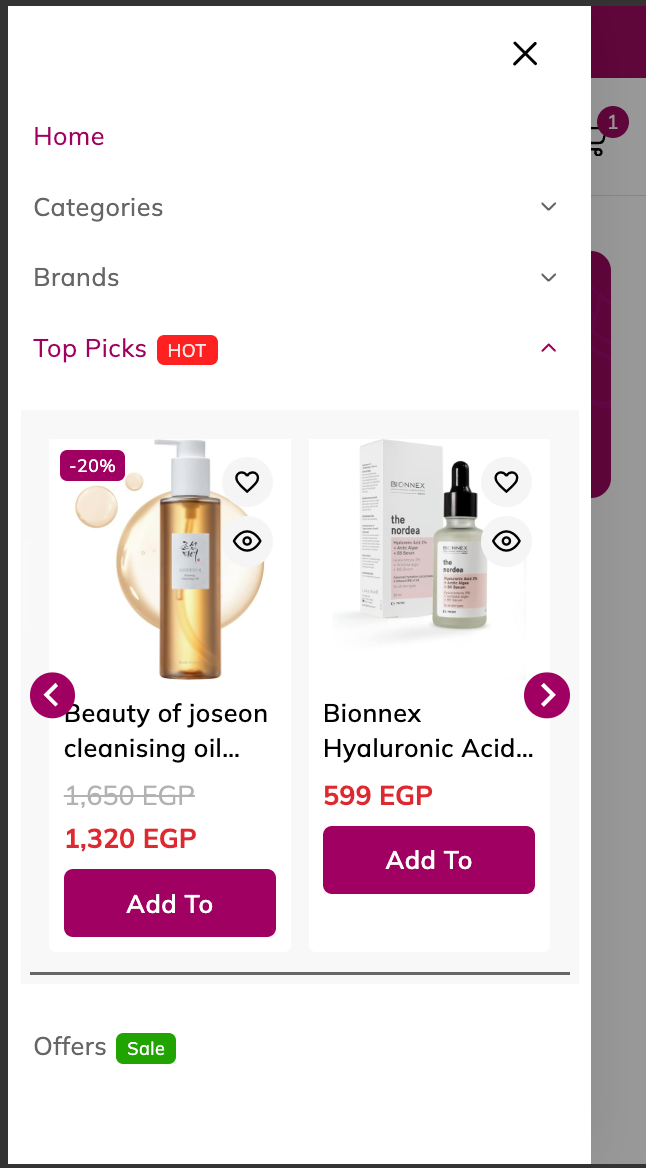
Task: Close the navigation menu
Action: point(525,54)
